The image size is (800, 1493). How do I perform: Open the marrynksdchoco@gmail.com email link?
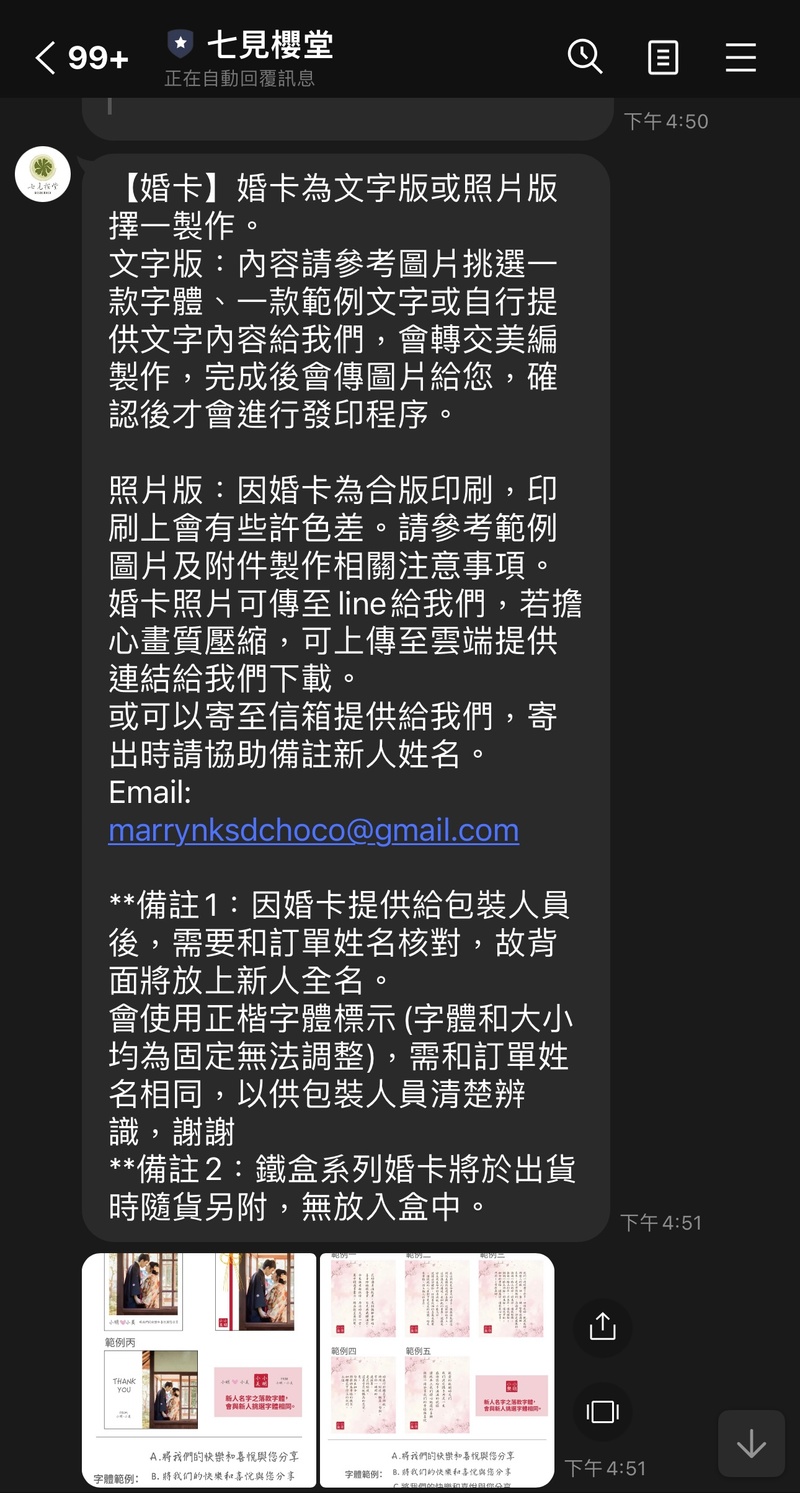[313, 830]
